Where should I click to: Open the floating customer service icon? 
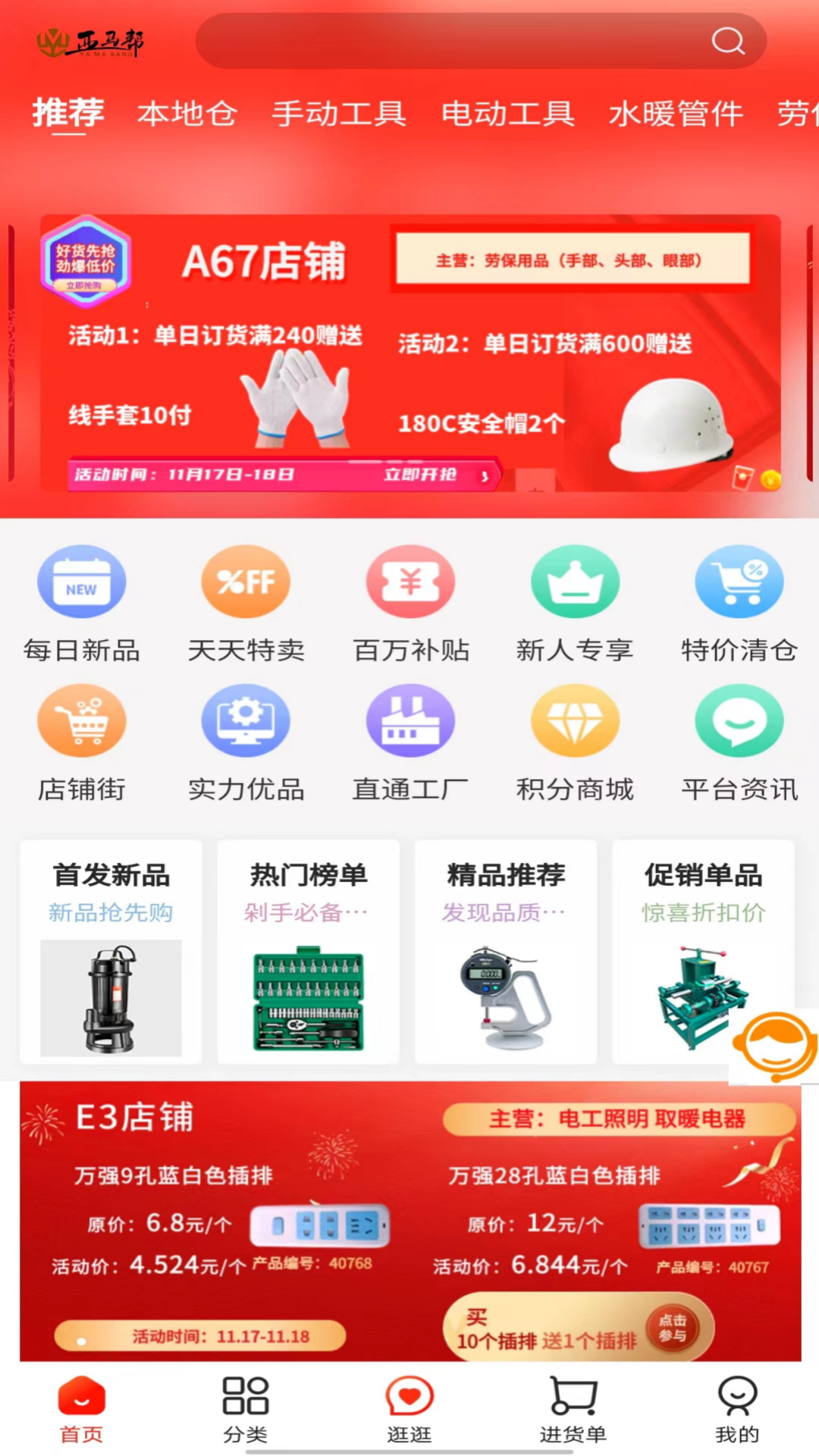pyautogui.click(x=775, y=1046)
